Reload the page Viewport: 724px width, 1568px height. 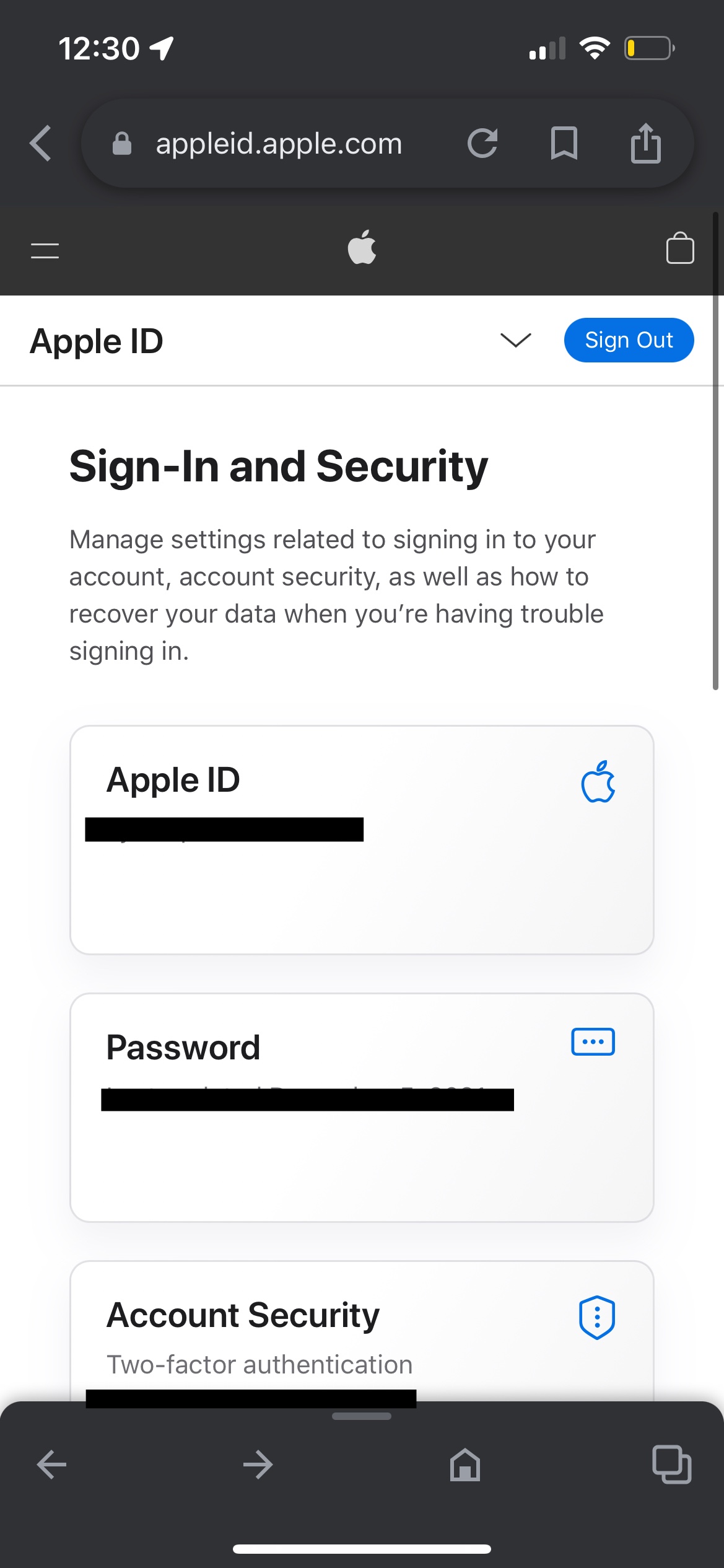coord(482,144)
